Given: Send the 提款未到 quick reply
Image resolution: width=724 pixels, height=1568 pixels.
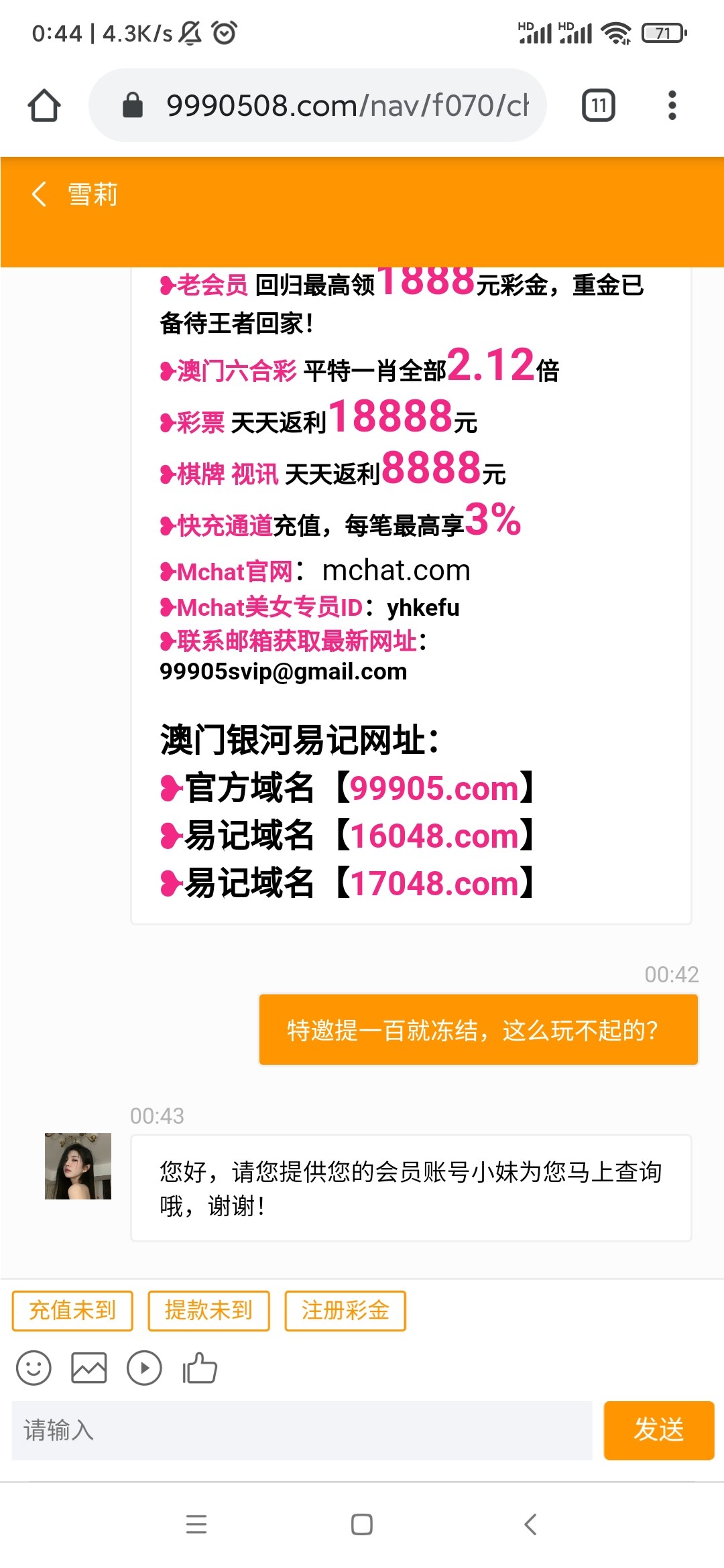Looking at the screenshot, I should pyautogui.click(x=208, y=1311).
